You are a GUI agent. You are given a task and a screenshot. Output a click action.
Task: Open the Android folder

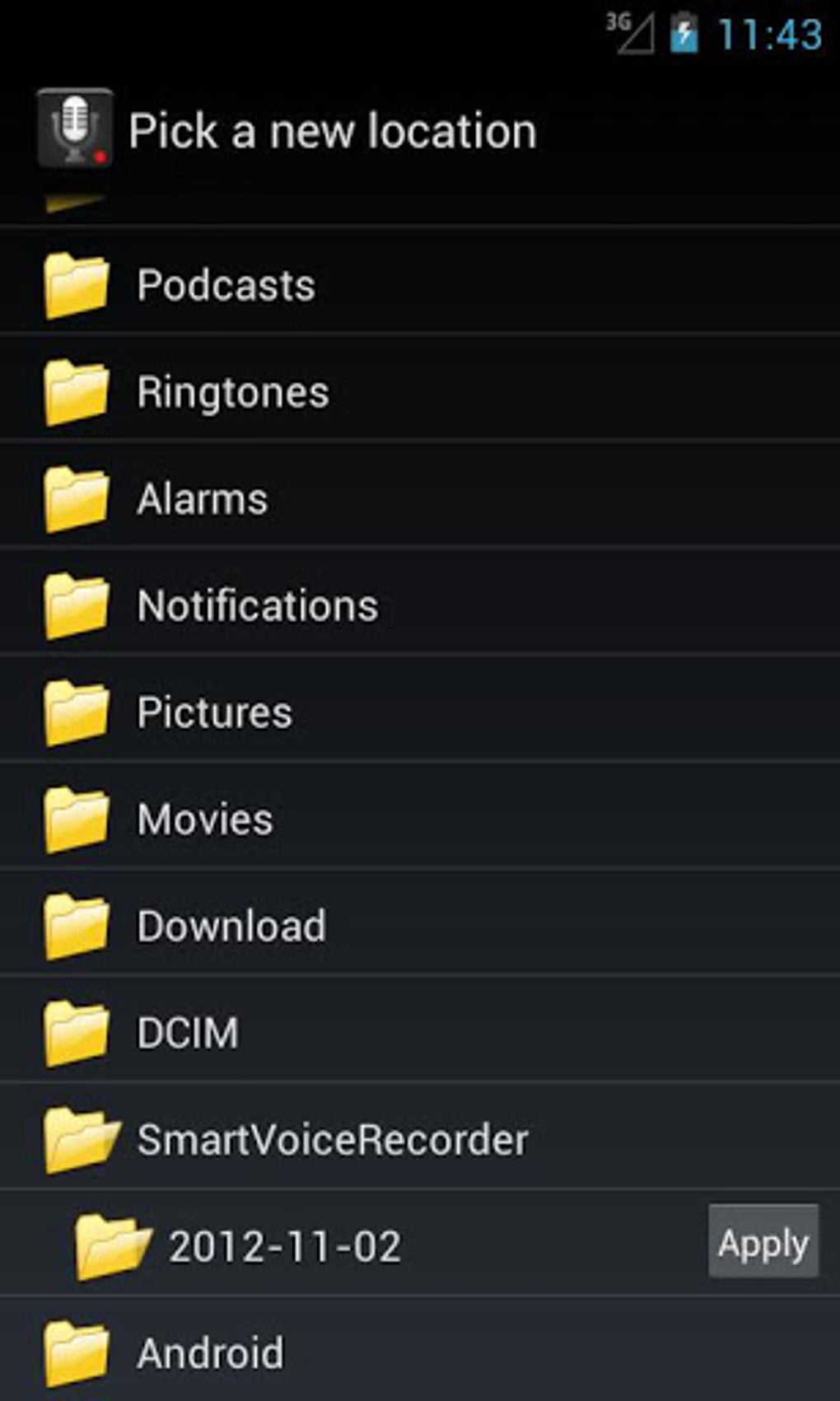coord(420,1351)
